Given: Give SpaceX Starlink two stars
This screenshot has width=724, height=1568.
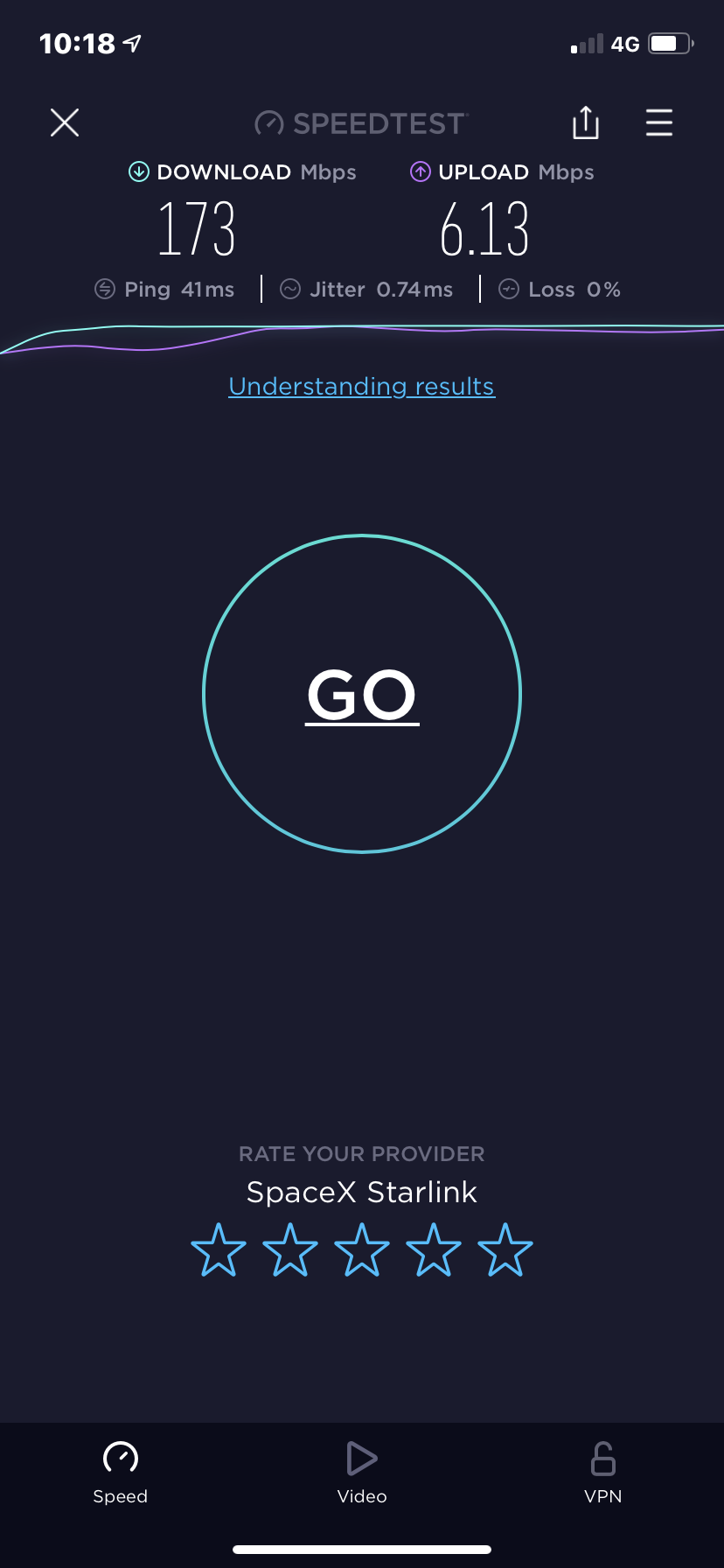Looking at the screenshot, I should 290,1249.
